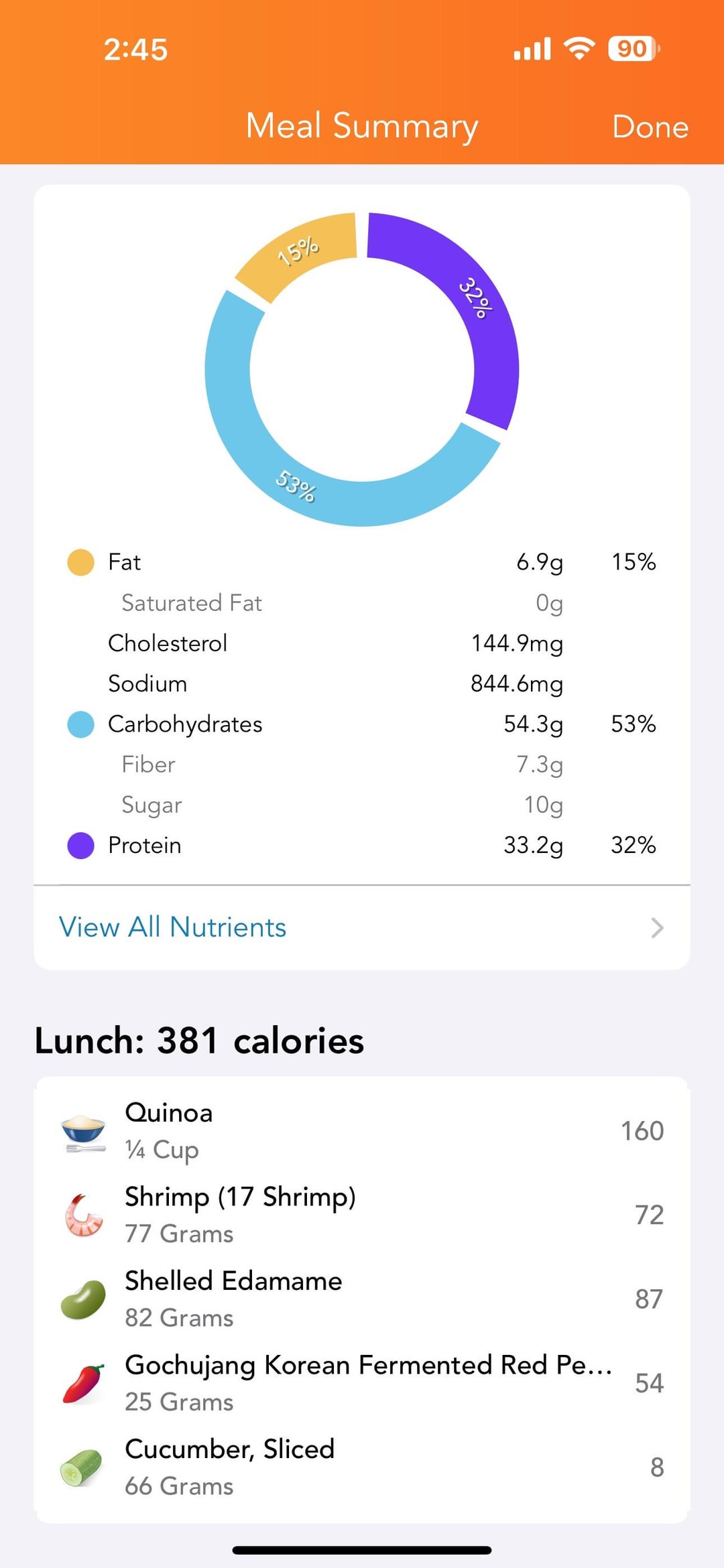Viewport: 724px width, 1568px height.
Task: Open Shelled Edamame entry details
Action: 362,1299
